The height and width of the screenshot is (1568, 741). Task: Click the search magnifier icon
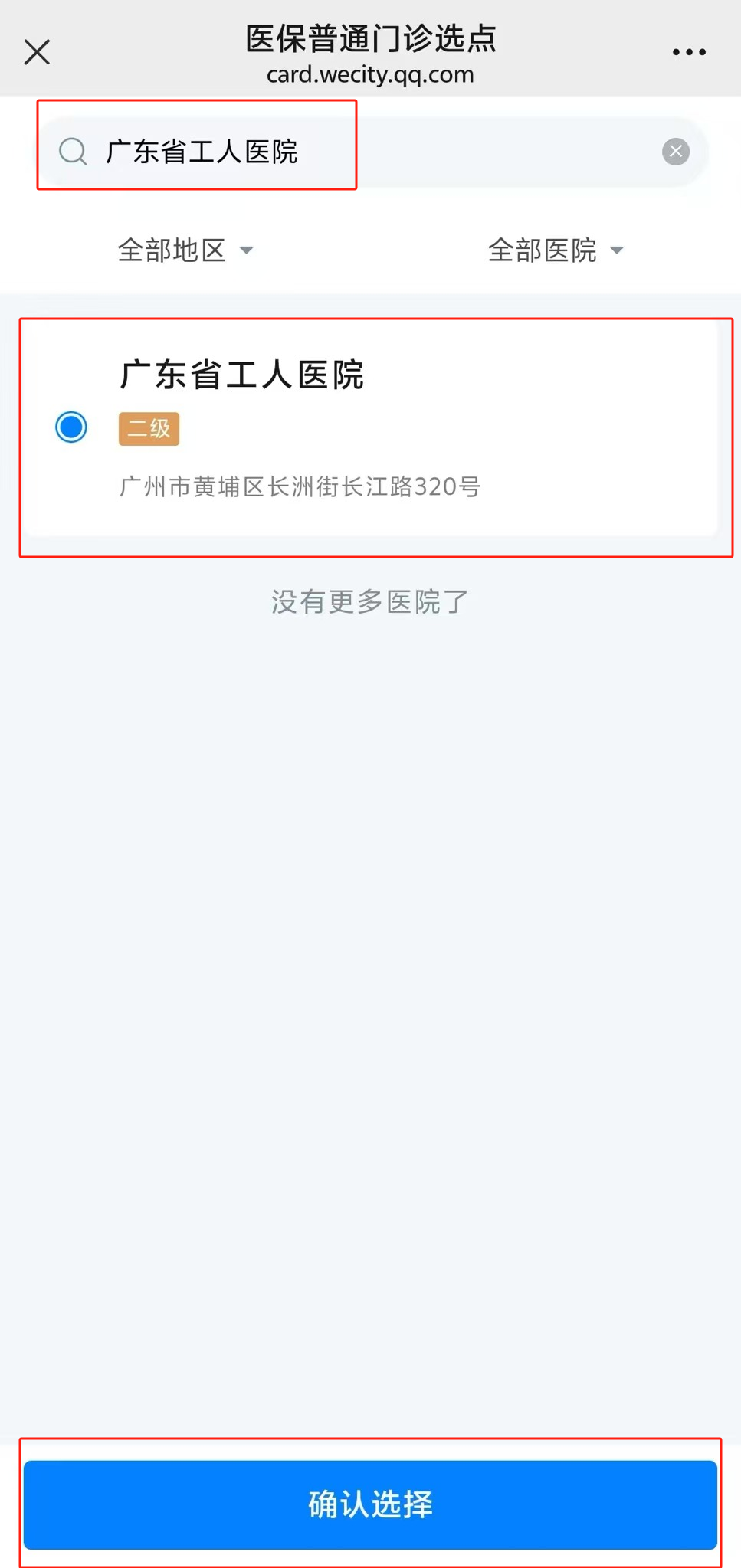coord(73,151)
